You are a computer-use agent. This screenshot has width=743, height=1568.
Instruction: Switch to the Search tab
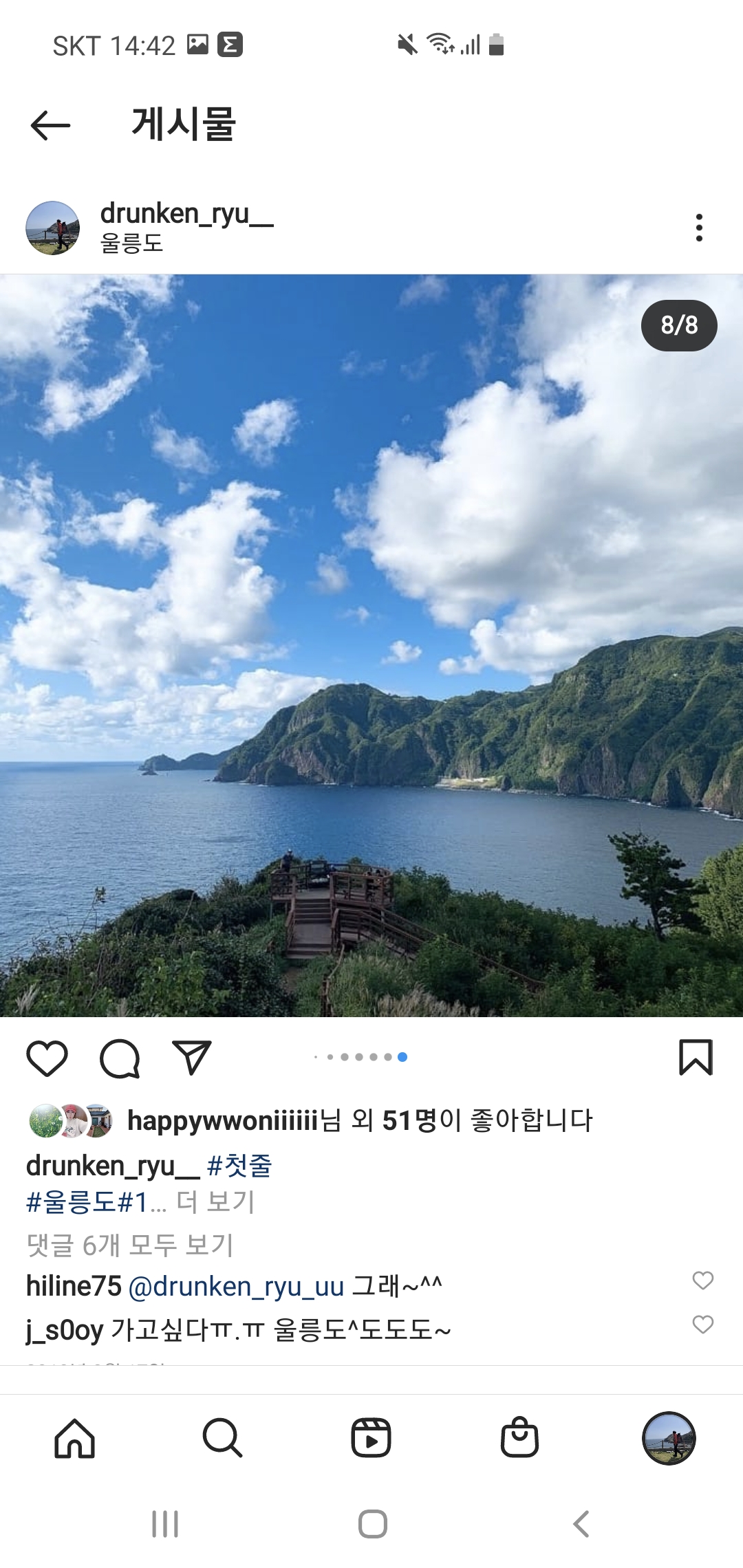tap(222, 1438)
